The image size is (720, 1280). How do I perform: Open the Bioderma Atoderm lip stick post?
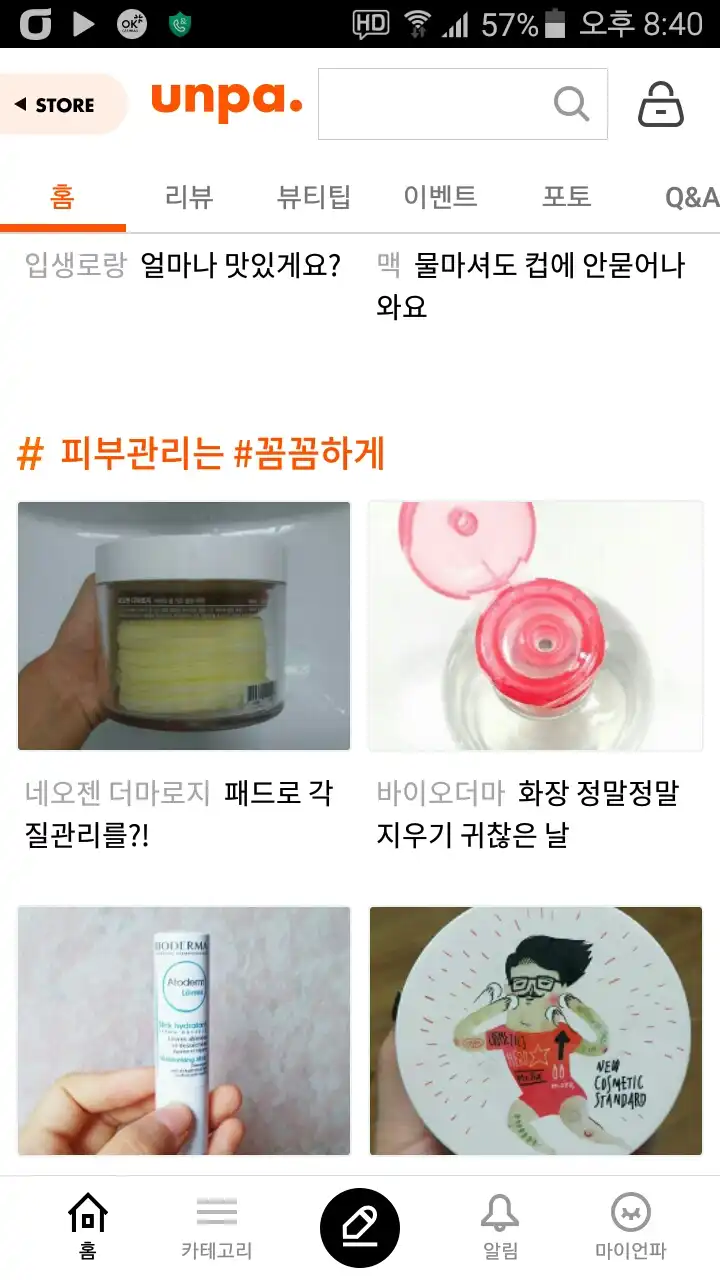coord(184,1030)
